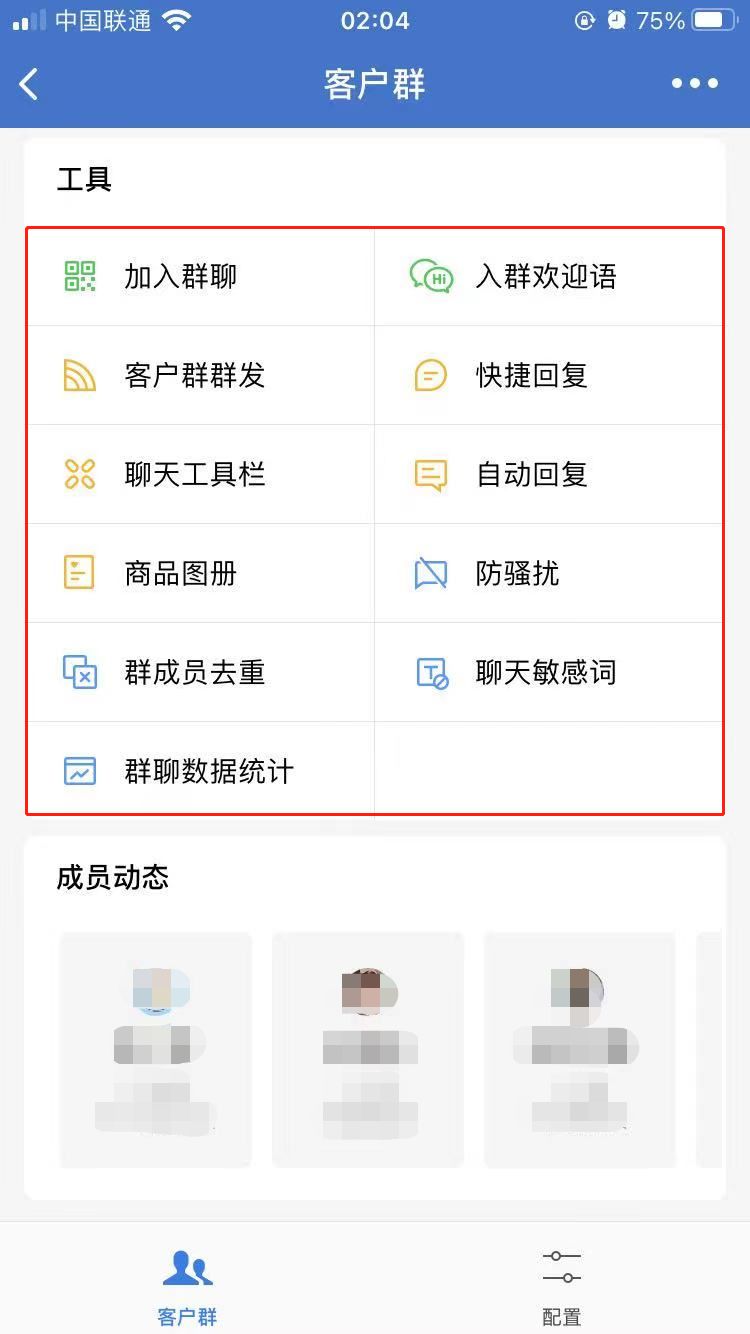Go back using the top-left arrow

tap(29, 84)
